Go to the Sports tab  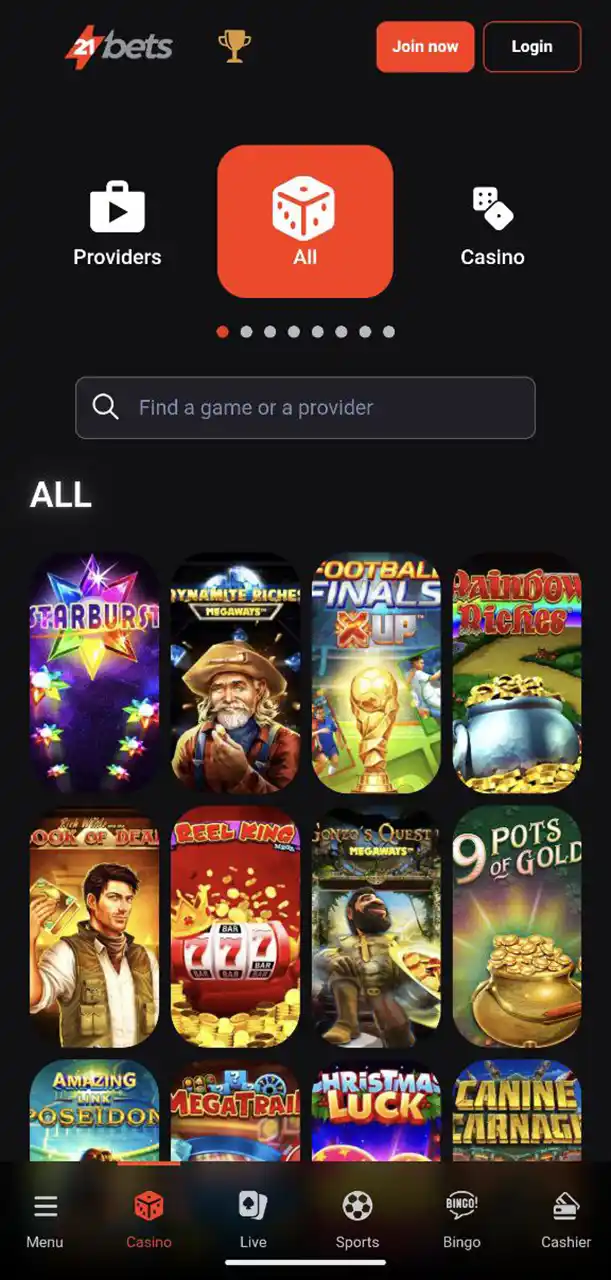[357, 1220]
